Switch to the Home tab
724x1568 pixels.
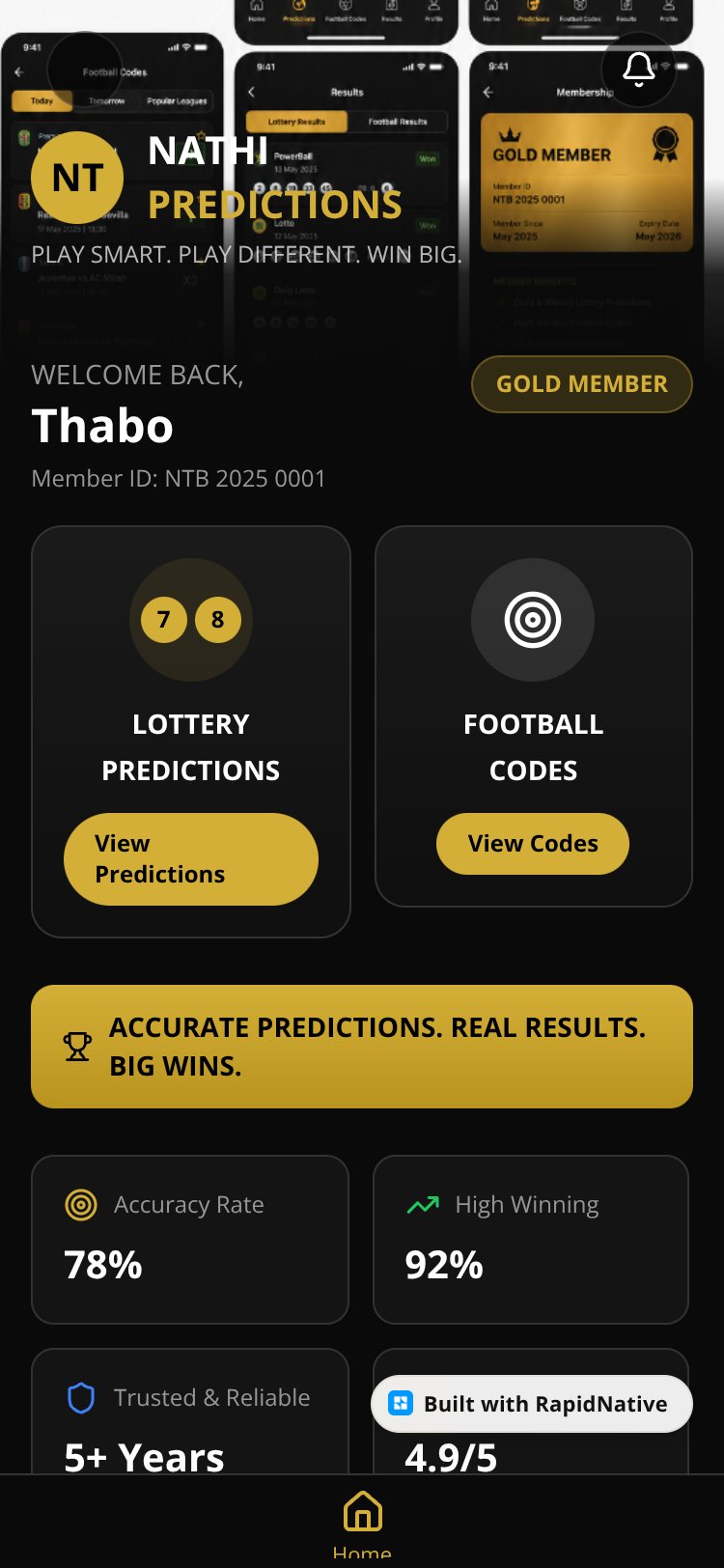pyautogui.click(x=362, y=1524)
